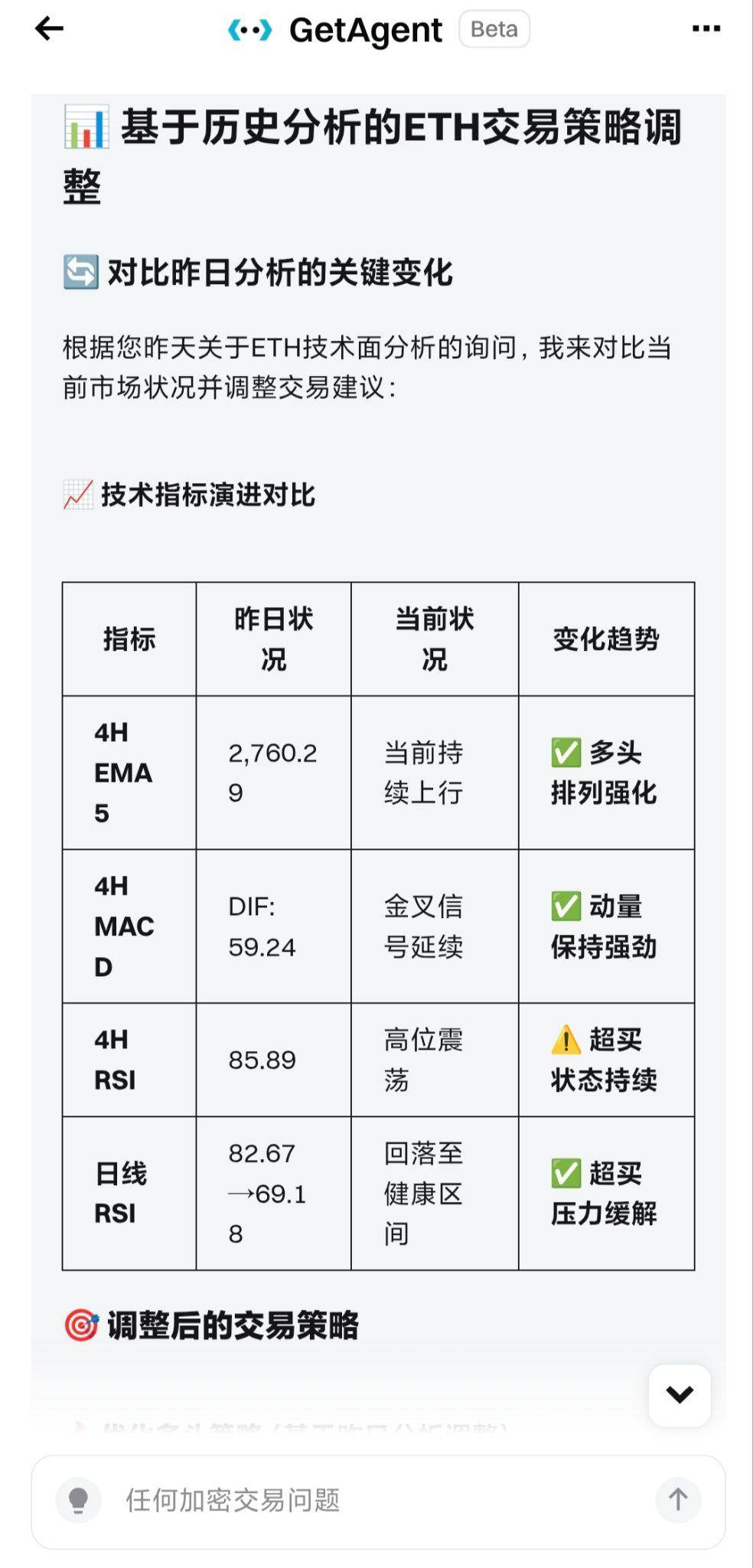Tap the refresh arrows icon beside 对比昨日分析的关键变化

[x=82, y=273]
